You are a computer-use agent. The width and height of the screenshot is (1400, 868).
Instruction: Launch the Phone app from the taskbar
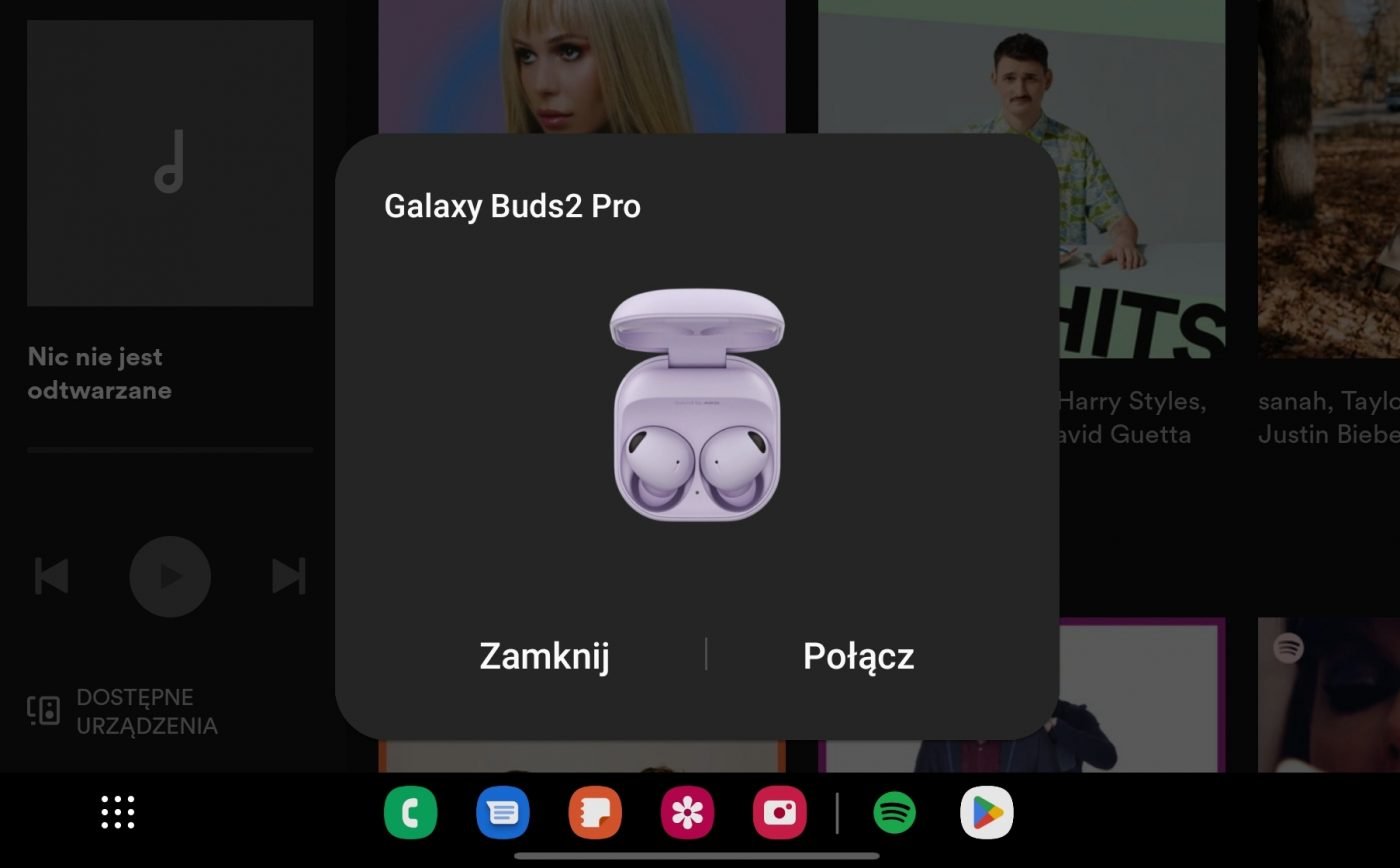(410, 812)
